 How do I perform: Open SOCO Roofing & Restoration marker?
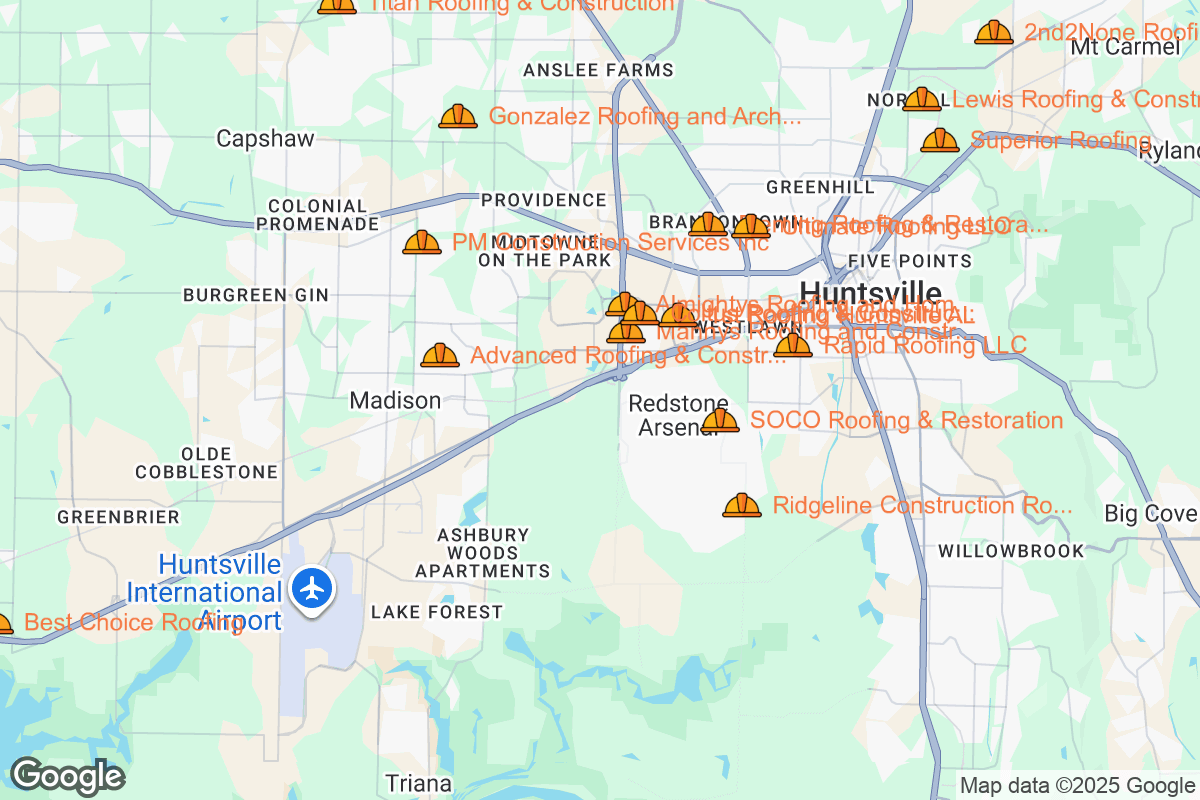click(x=720, y=420)
